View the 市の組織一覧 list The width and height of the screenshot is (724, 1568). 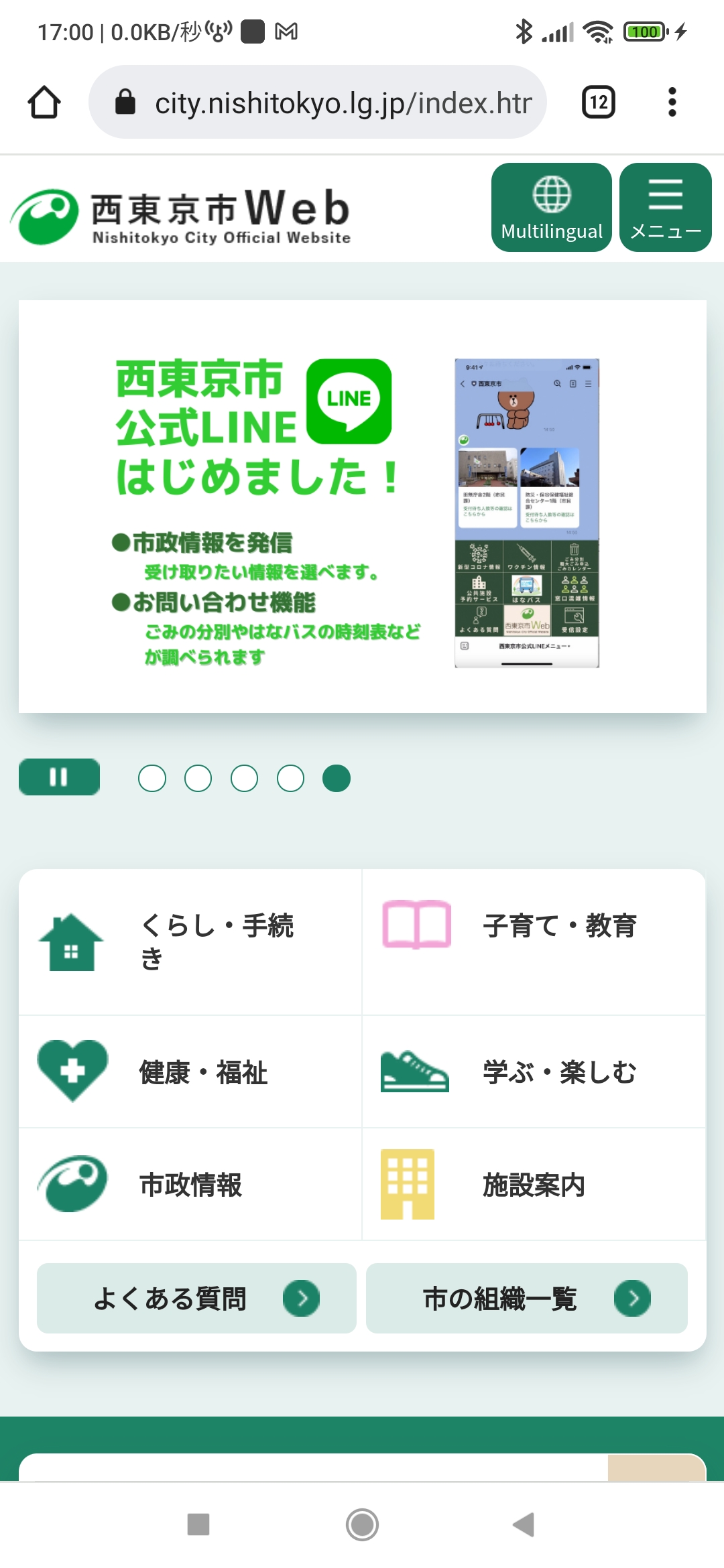(527, 1299)
